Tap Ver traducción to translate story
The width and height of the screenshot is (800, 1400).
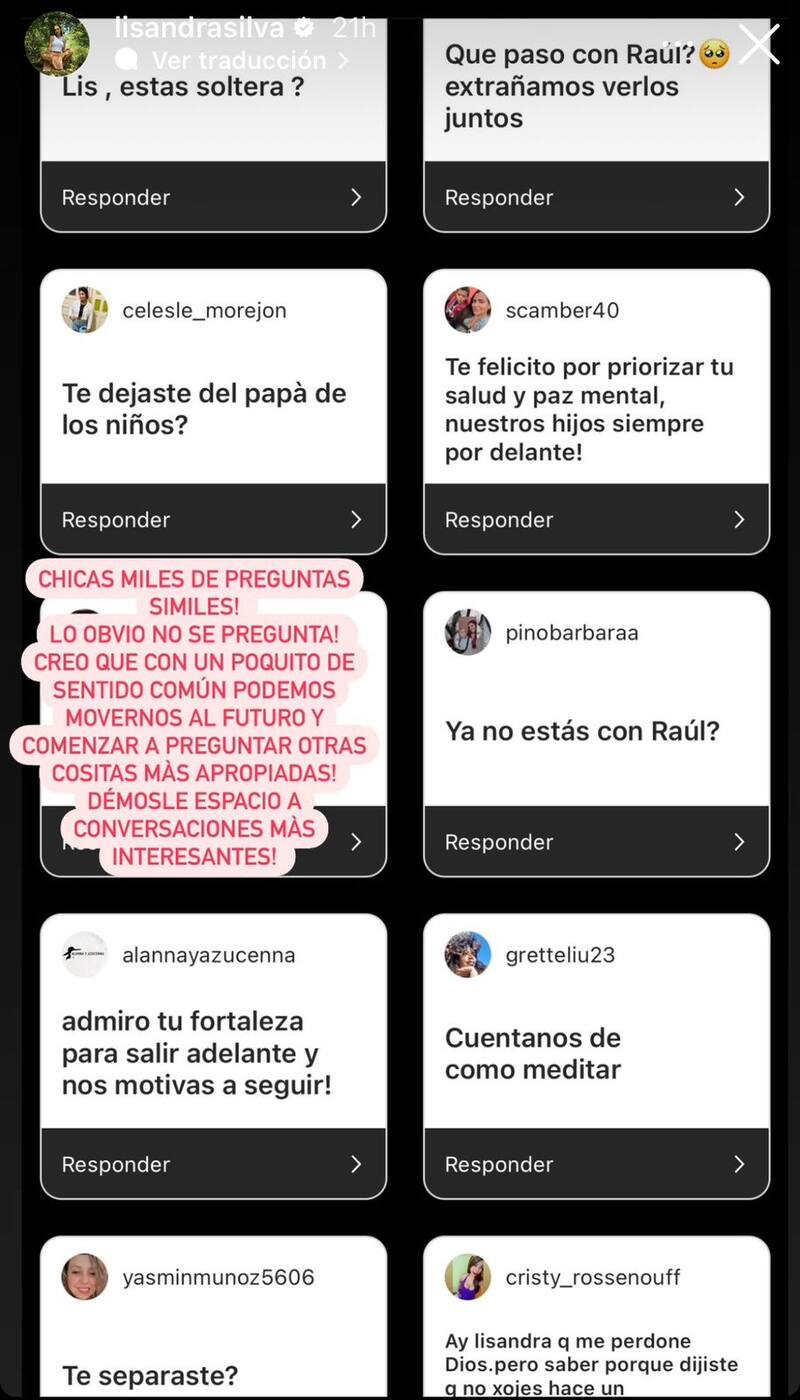pyautogui.click(x=238, y=60)
